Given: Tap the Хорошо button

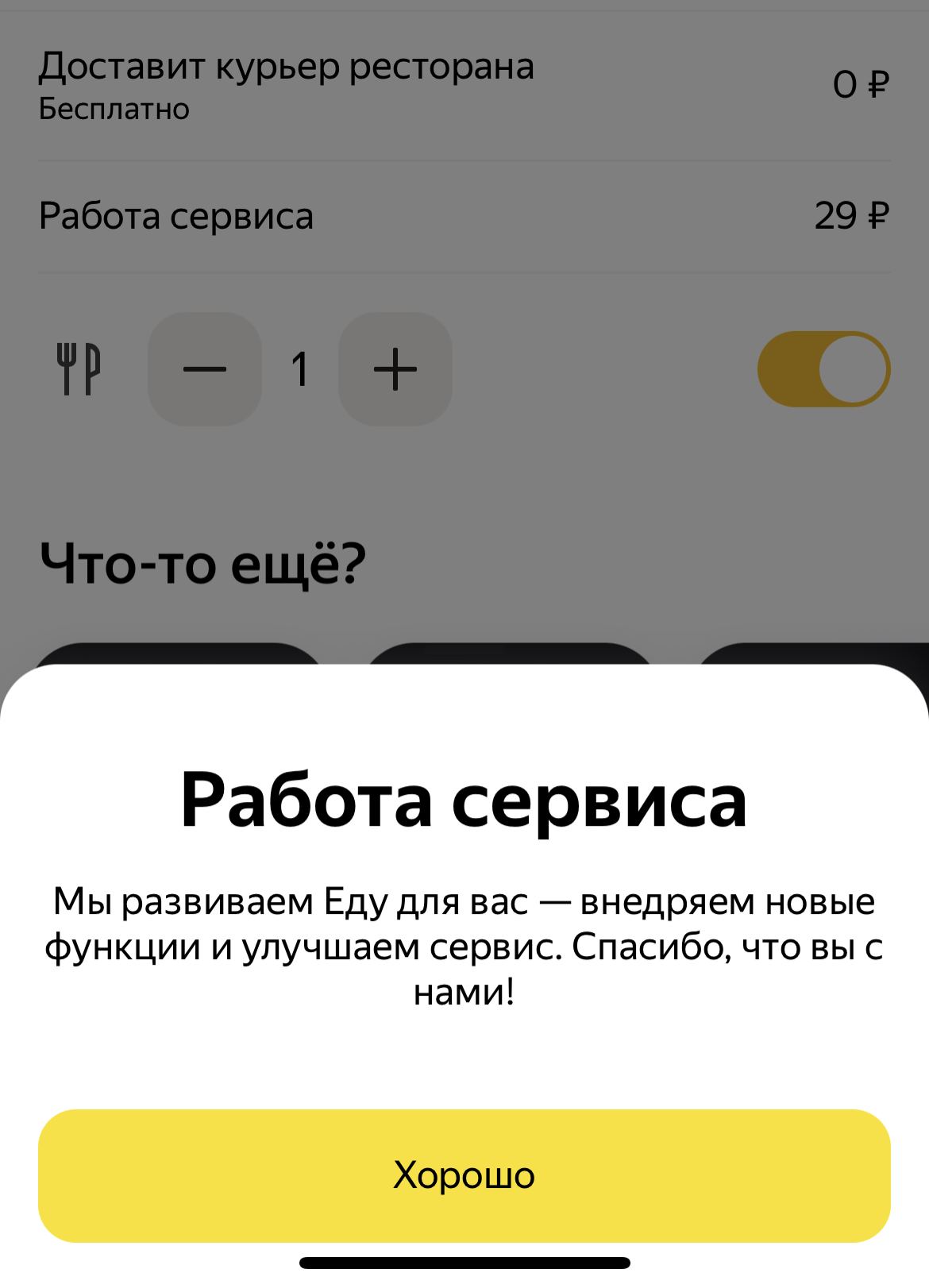Looking at the screenshot, I should point(464,1175).
